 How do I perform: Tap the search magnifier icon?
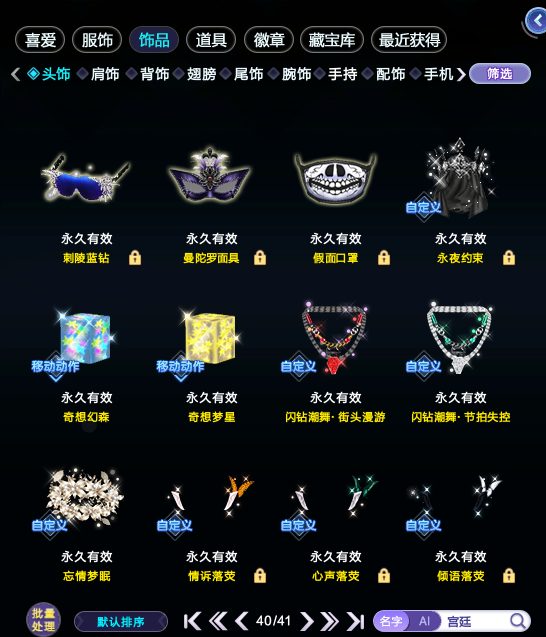[x=518, y=621]
